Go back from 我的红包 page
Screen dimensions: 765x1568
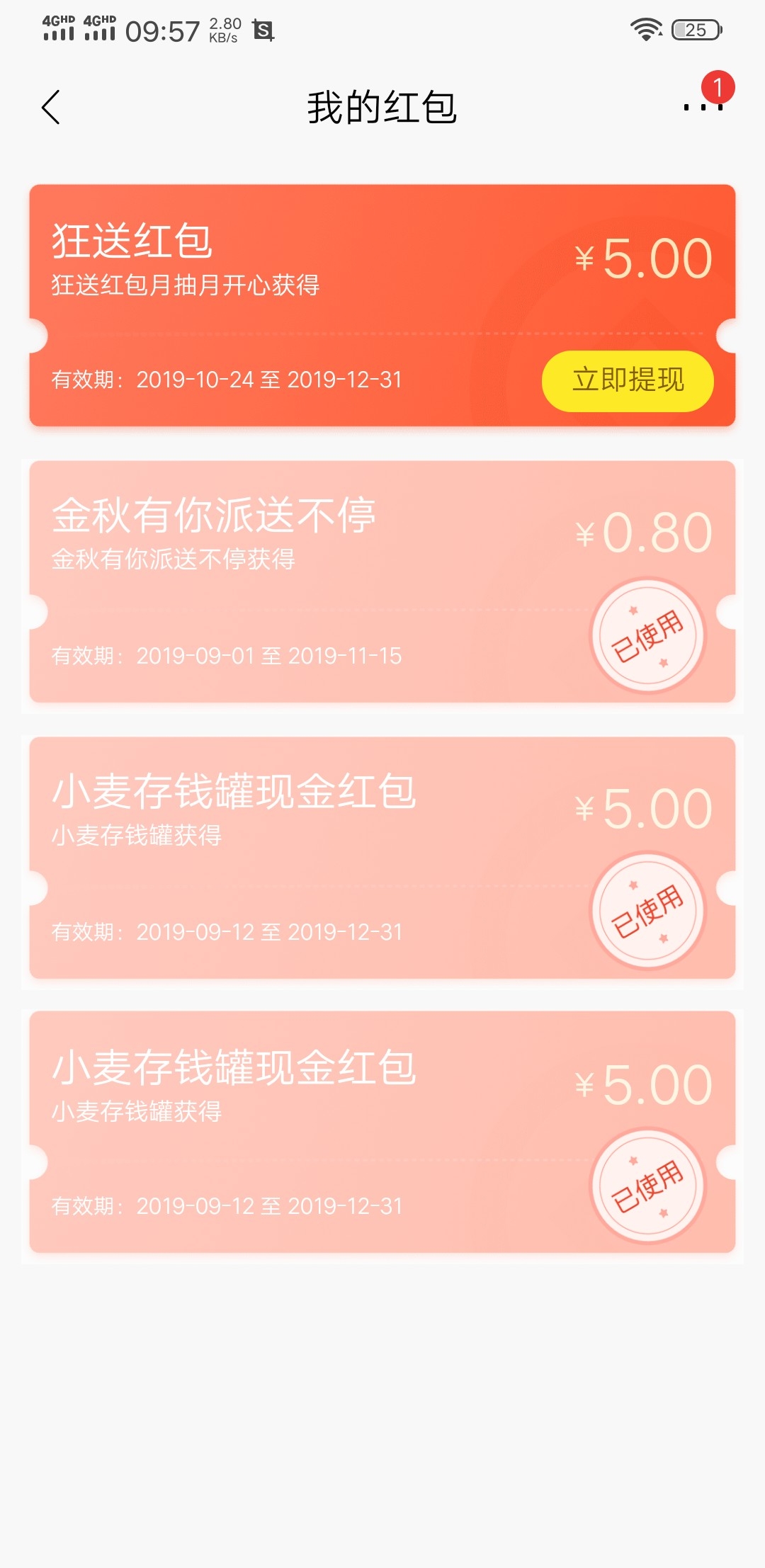pyautogui.click(x=51, y=108)
